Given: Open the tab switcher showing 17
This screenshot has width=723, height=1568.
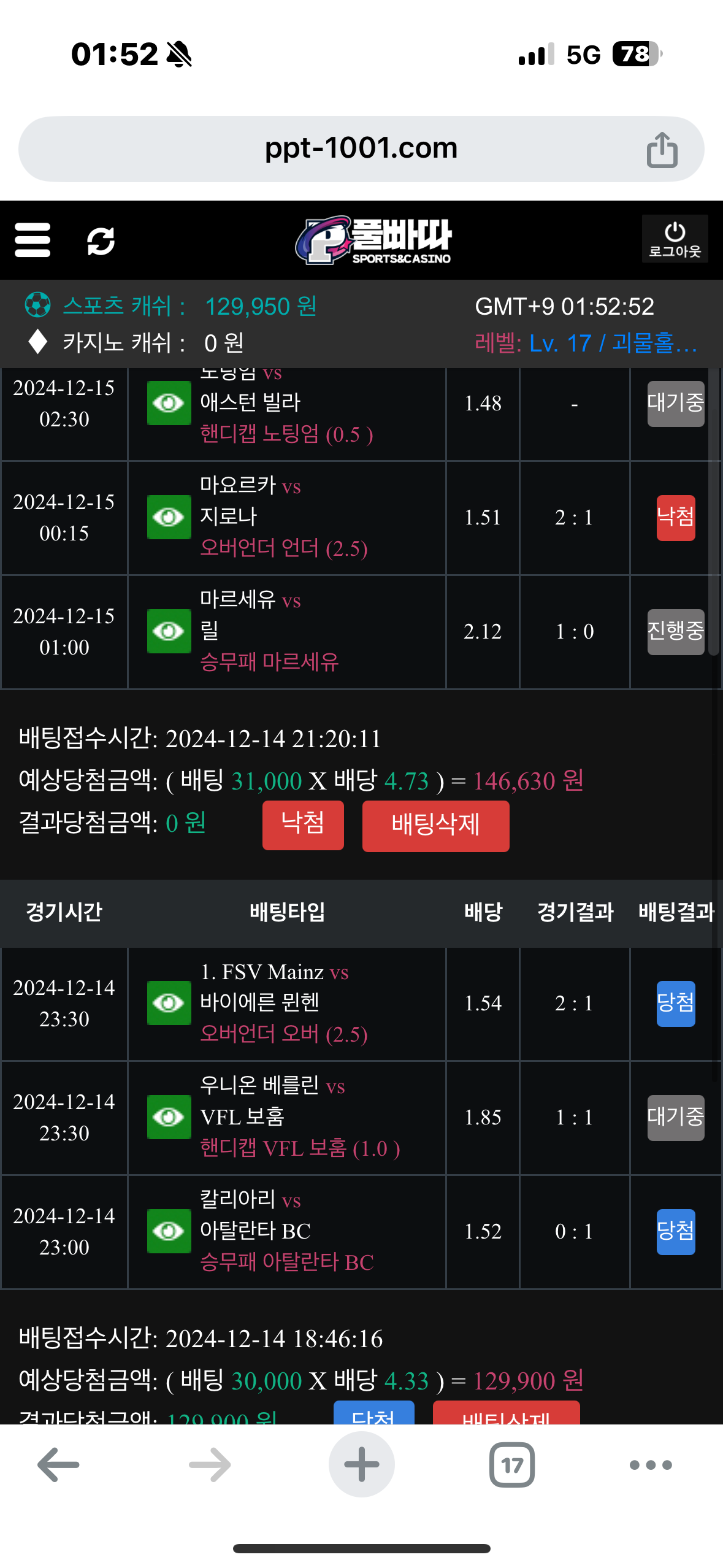Looking at the screenshot, I should [512, 1465].
